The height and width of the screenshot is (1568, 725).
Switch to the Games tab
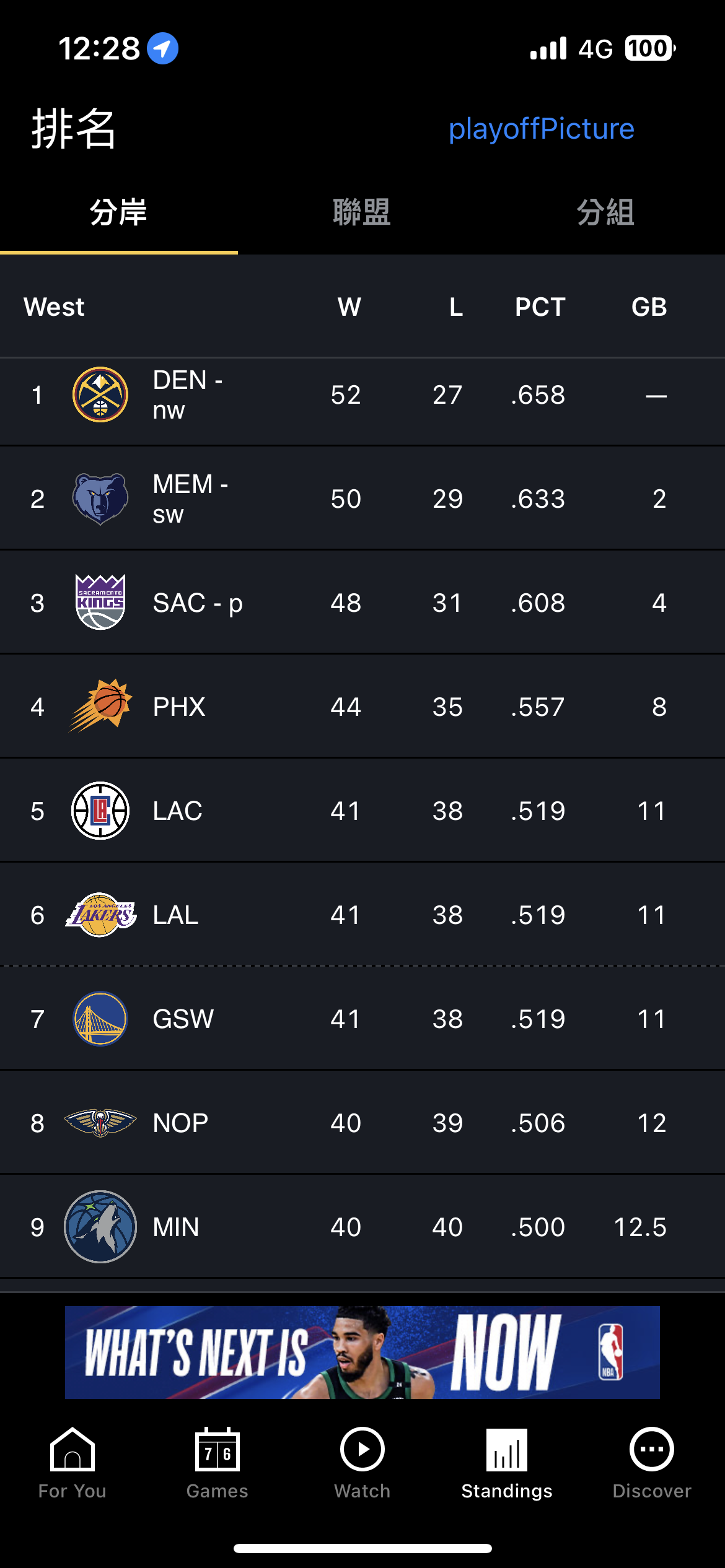(x=217, y=1464)
